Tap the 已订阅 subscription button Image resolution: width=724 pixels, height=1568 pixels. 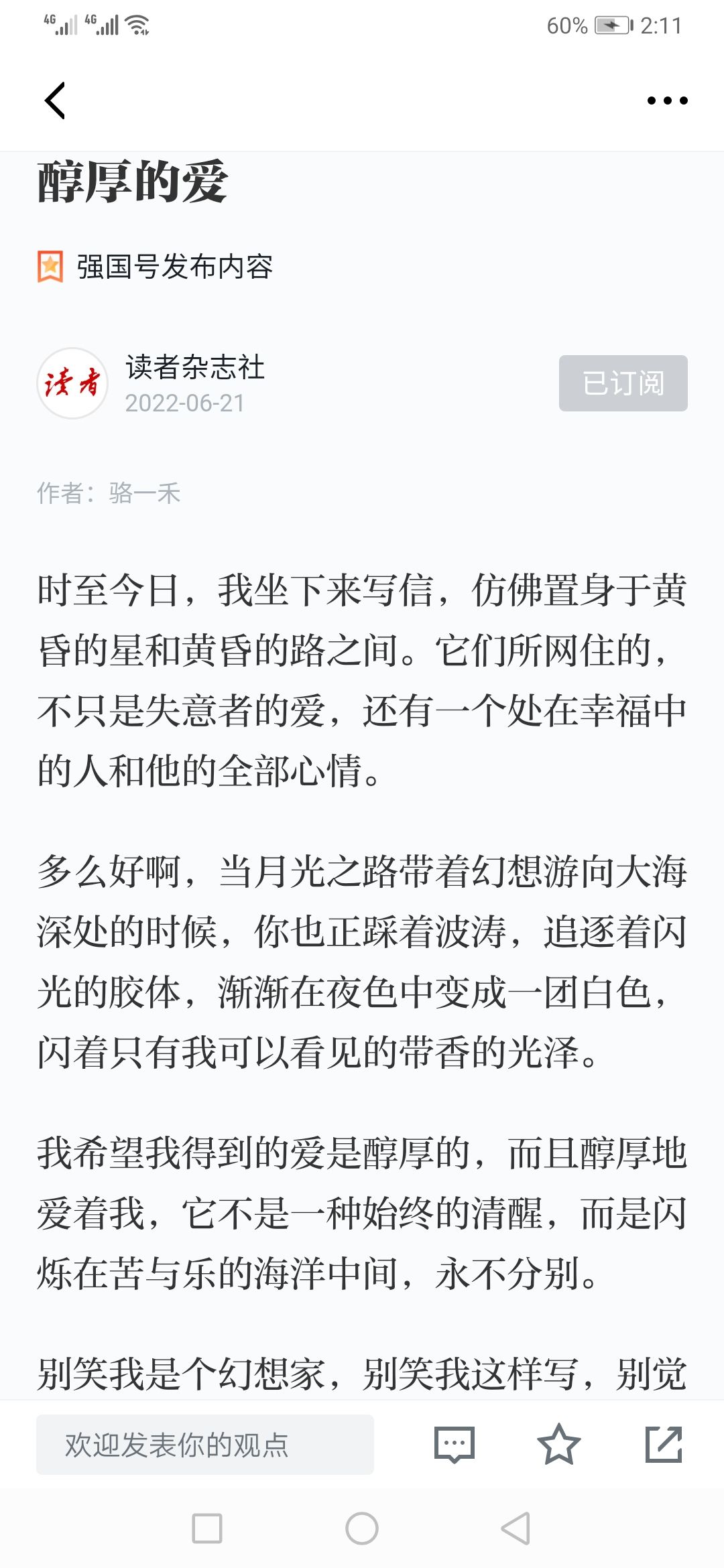[623, 383]
